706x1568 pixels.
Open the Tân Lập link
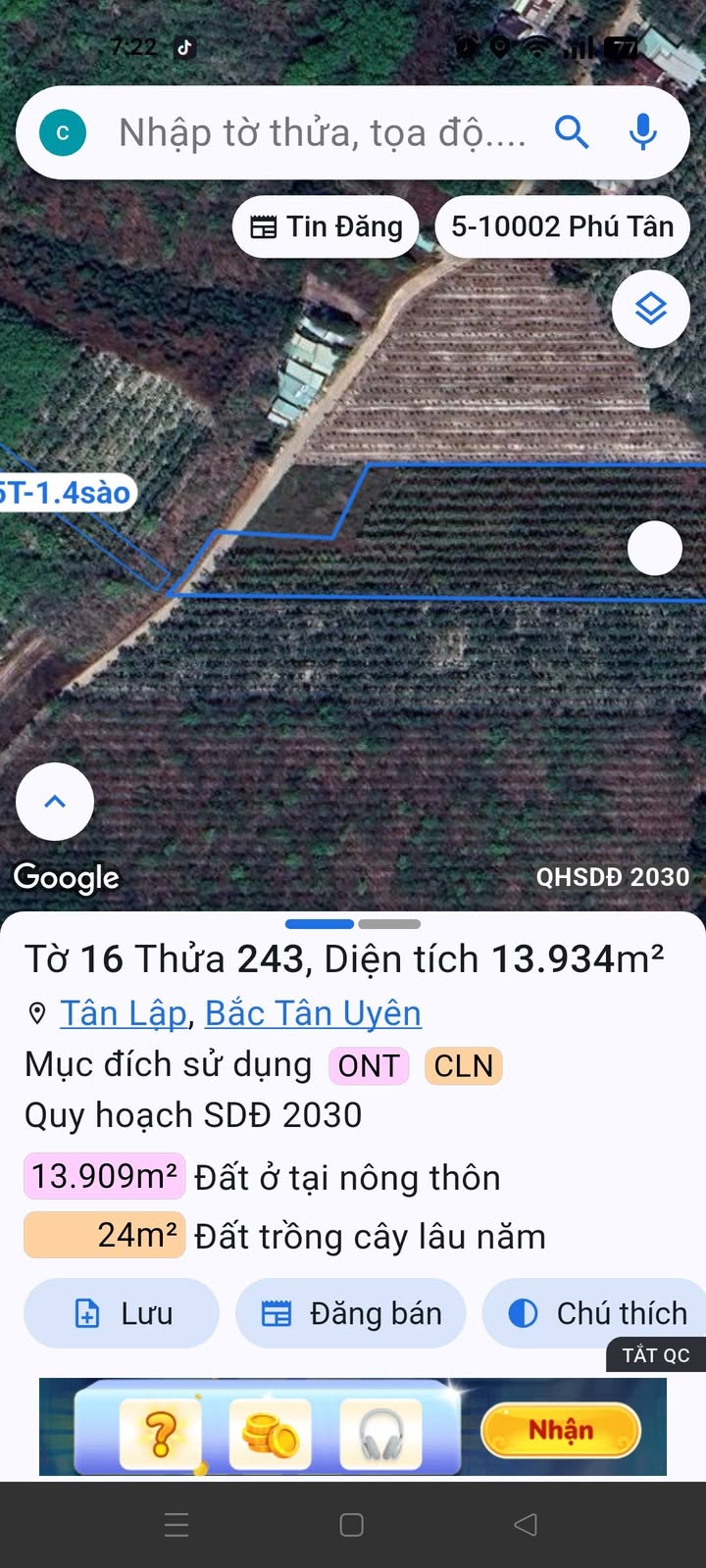(x=124, y=1013)
